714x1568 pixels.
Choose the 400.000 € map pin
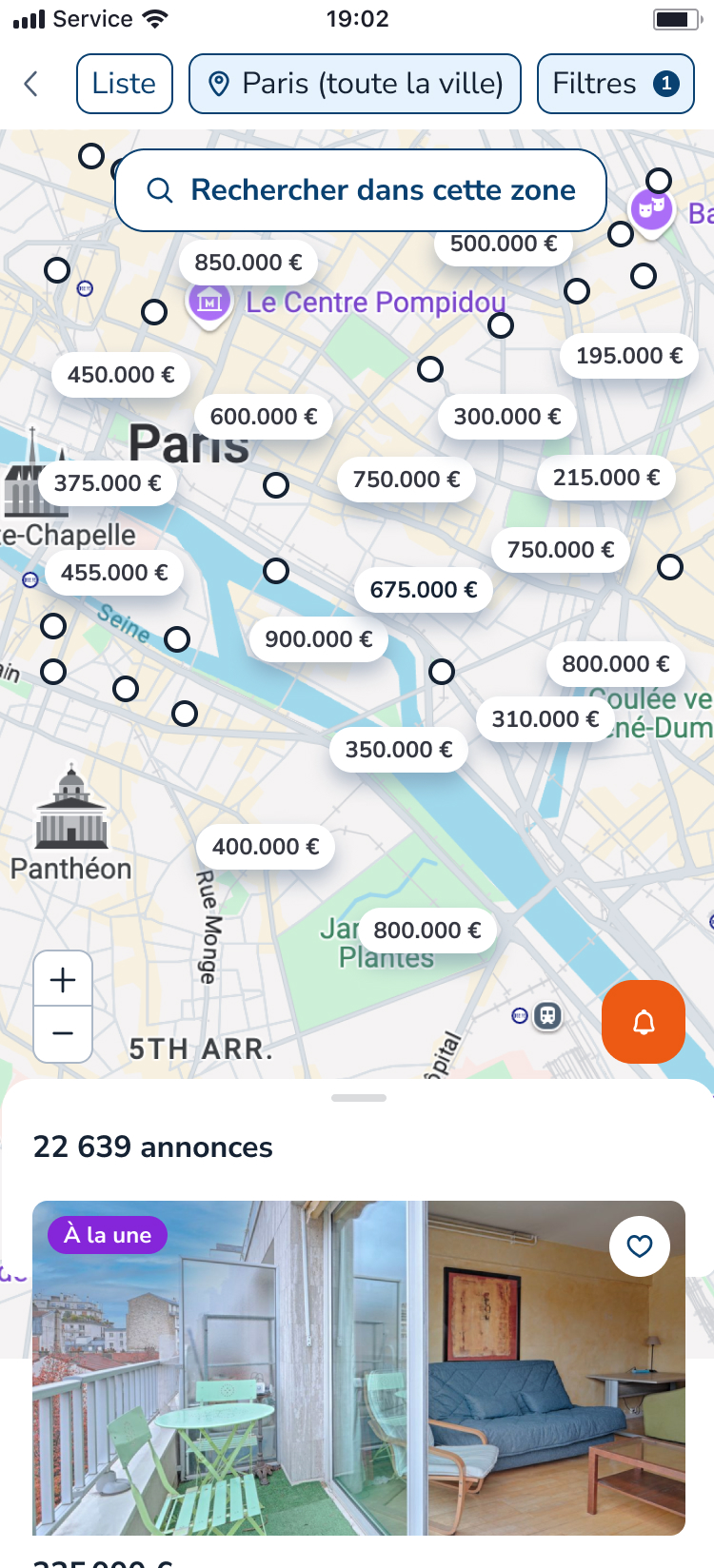click(266, 847)
